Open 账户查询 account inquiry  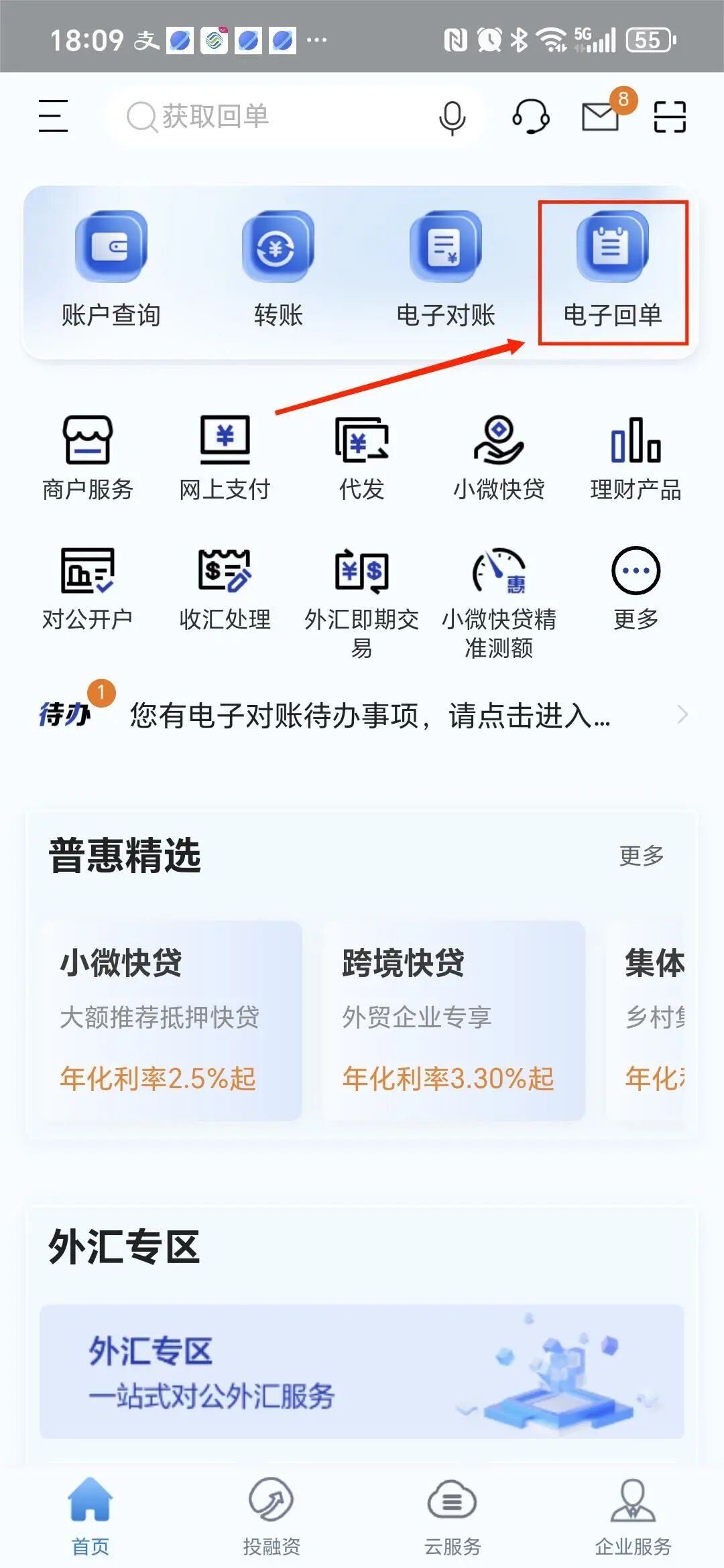pos(111,269)
